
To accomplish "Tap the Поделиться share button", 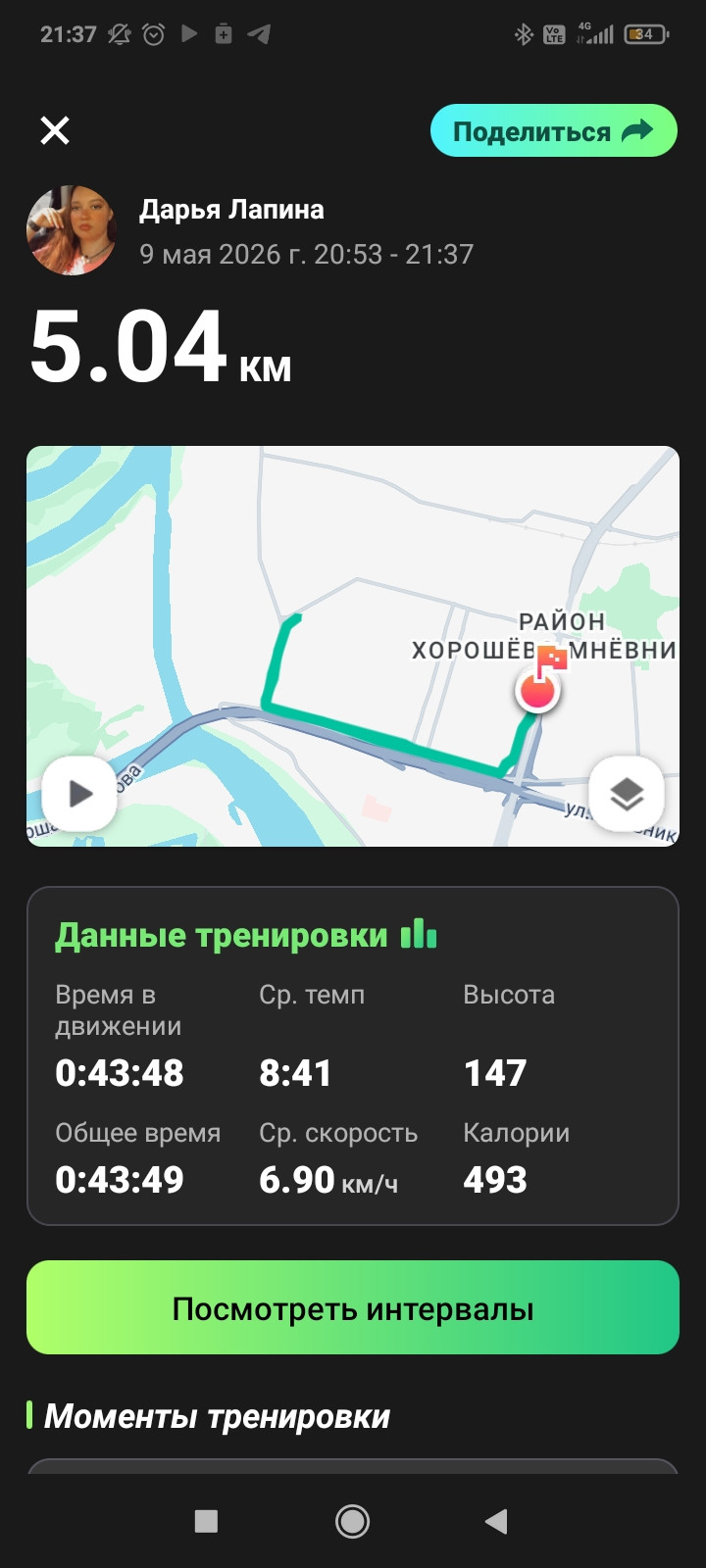I will pyautogui.click(x=554, y=130).
